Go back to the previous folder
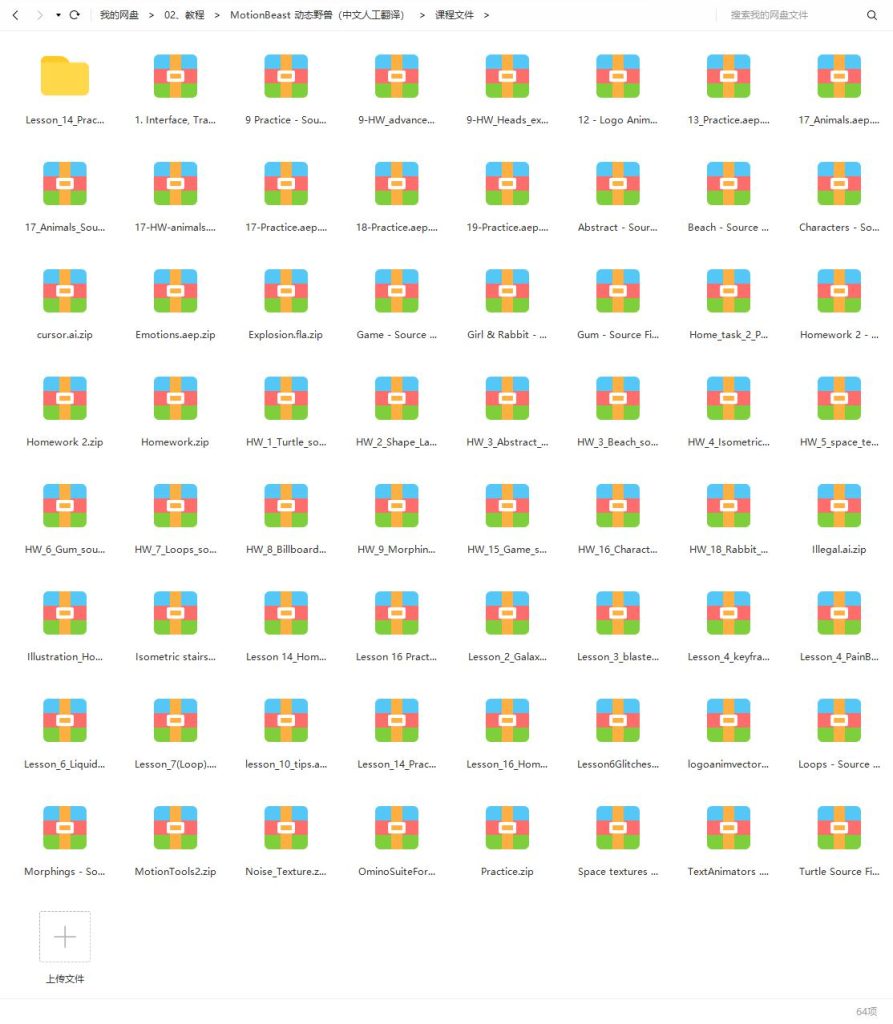 click(x=15, y=15)
